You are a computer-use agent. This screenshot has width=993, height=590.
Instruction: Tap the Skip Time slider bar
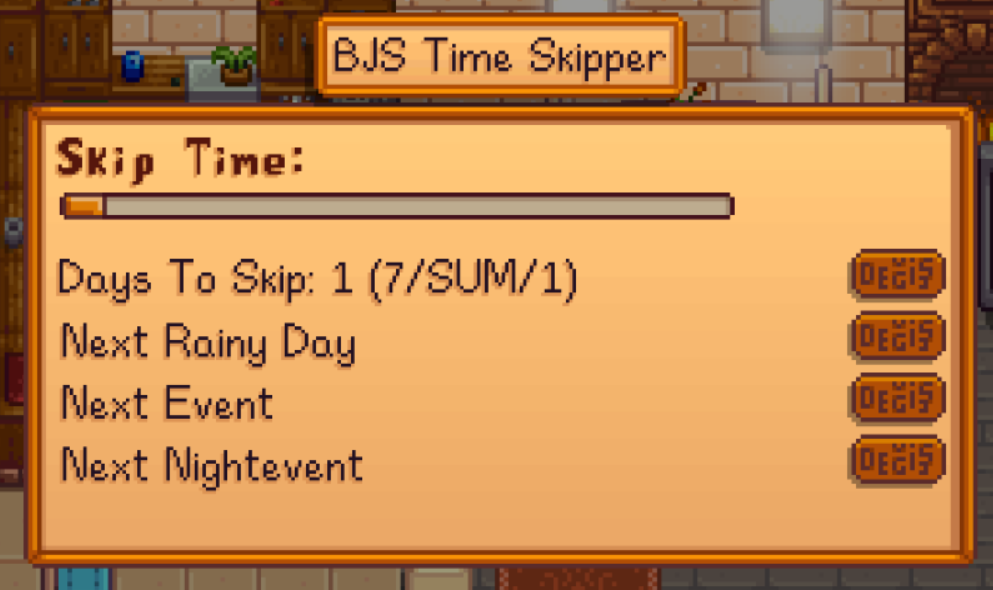tap(397, 207)
